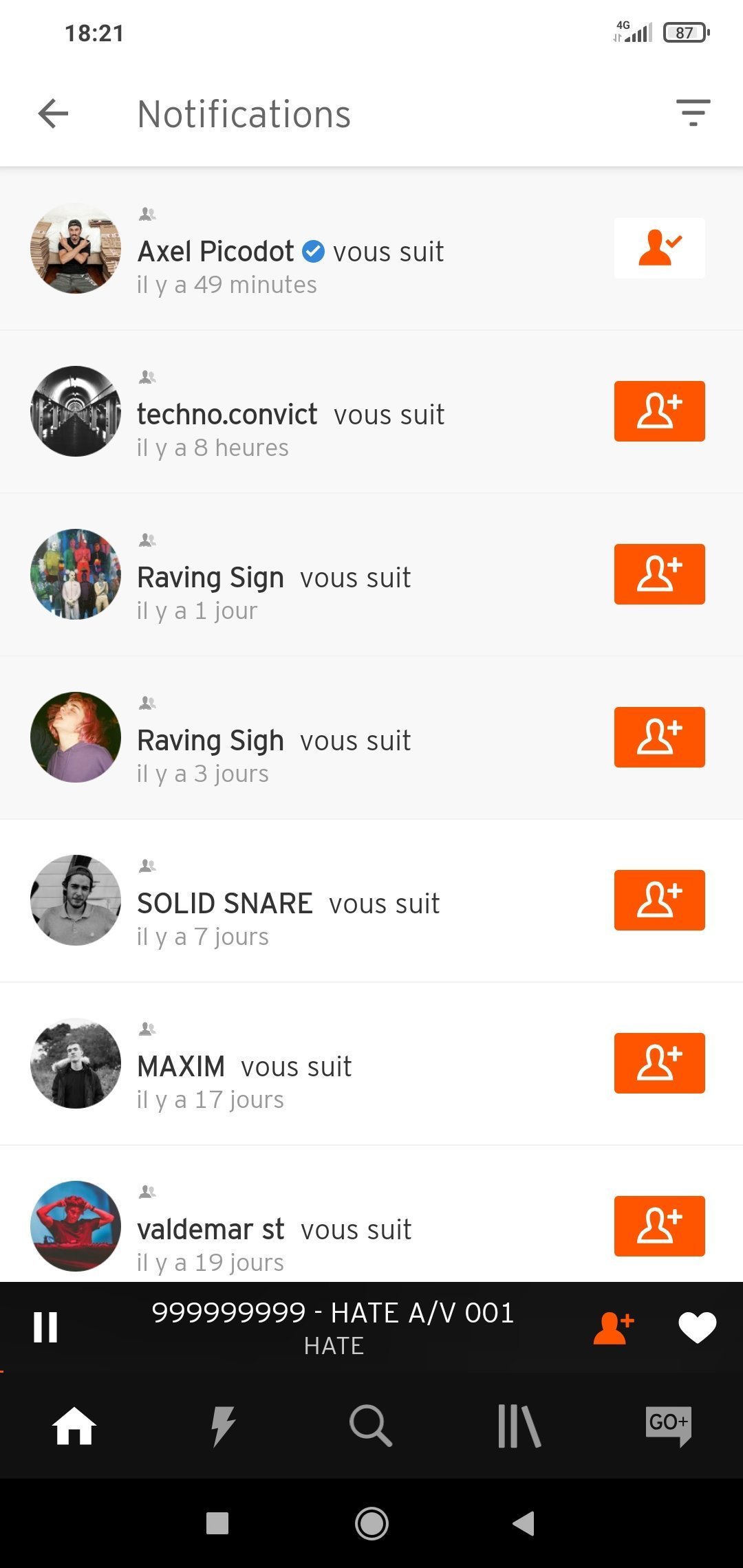Follow back MAXIM

point(659,1063)
